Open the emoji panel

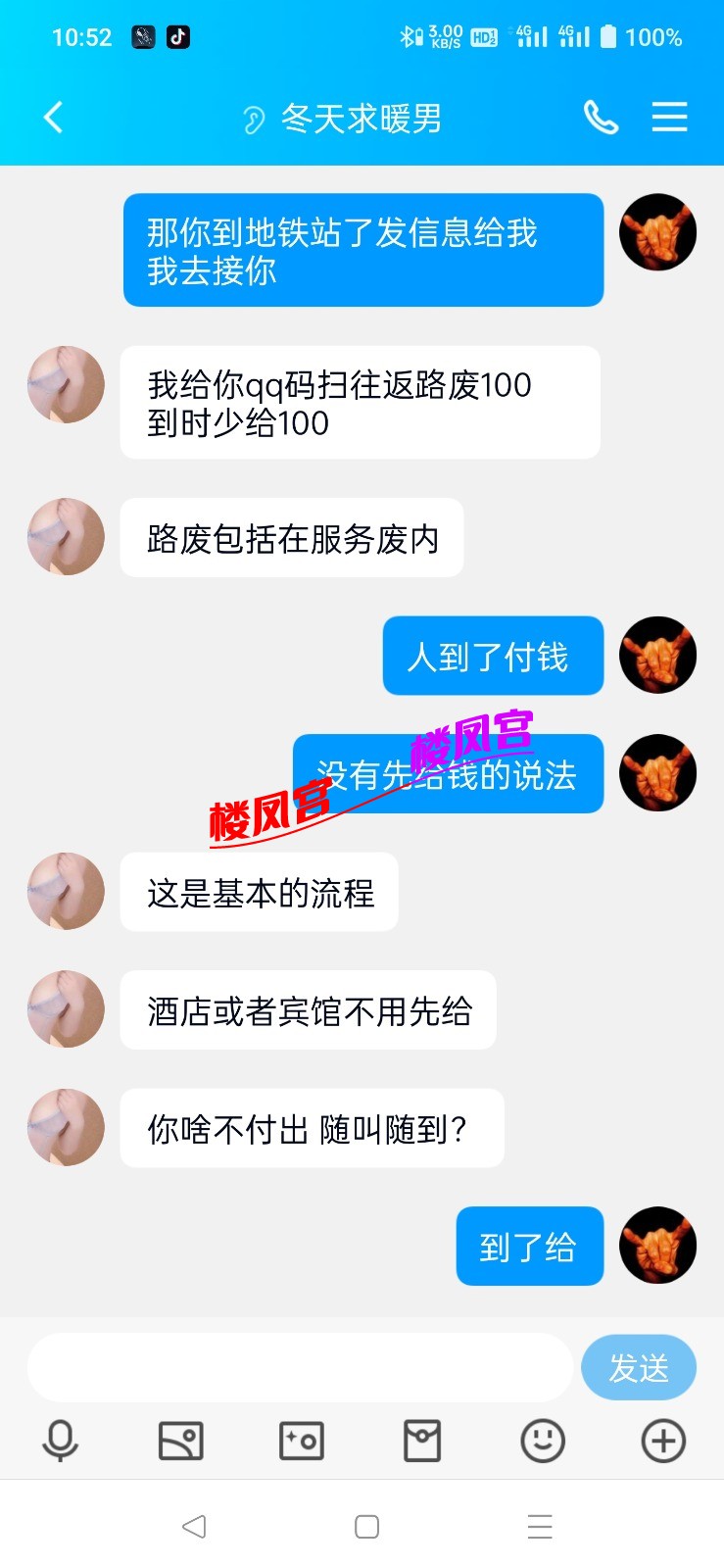[x=543, y=1441]
